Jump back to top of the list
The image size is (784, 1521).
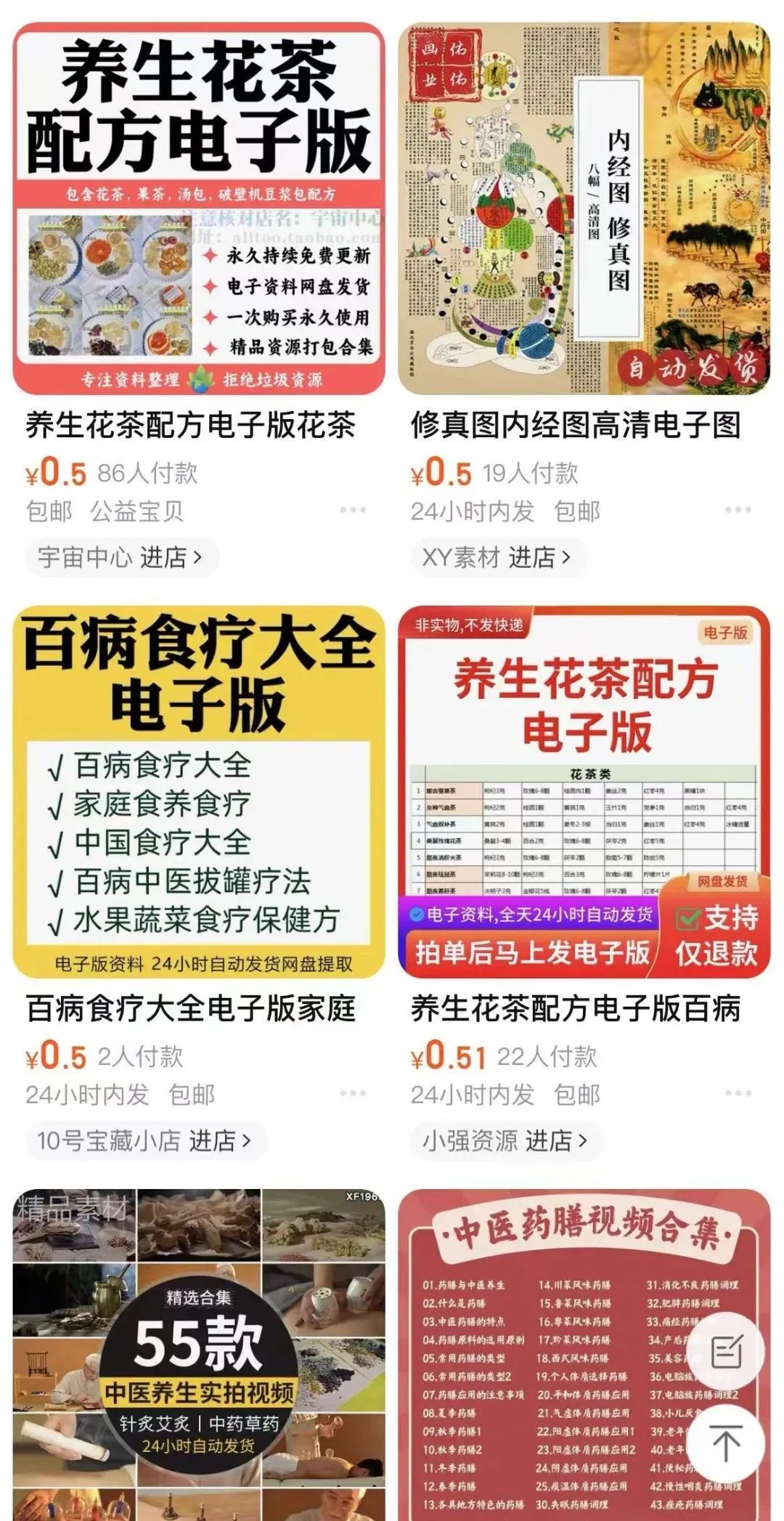tap(726, 1443)
